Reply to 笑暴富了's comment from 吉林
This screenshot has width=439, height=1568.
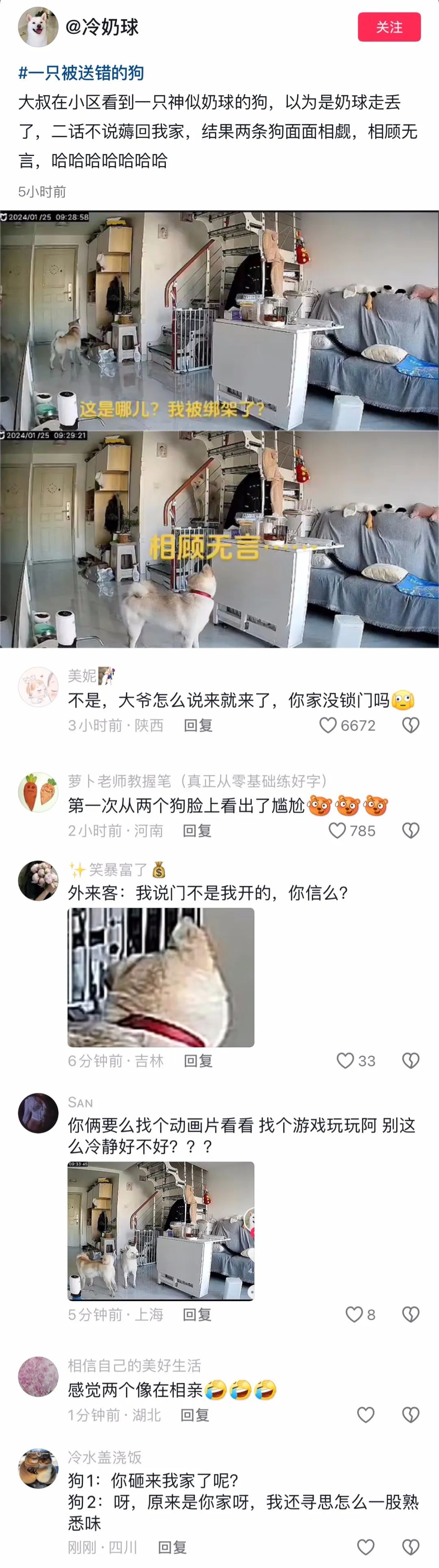pos(198,1061)
